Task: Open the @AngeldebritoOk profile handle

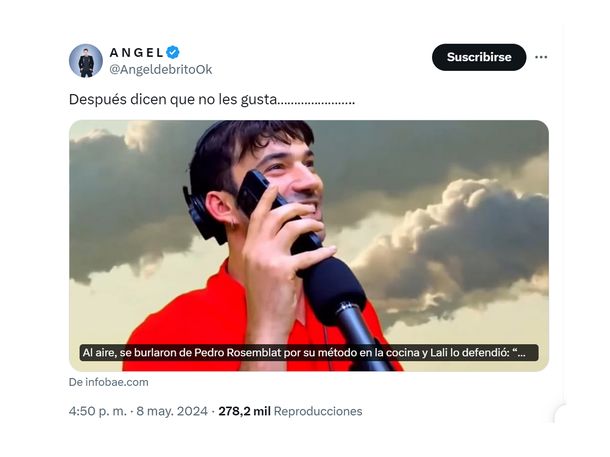Action: pos(160,69)
